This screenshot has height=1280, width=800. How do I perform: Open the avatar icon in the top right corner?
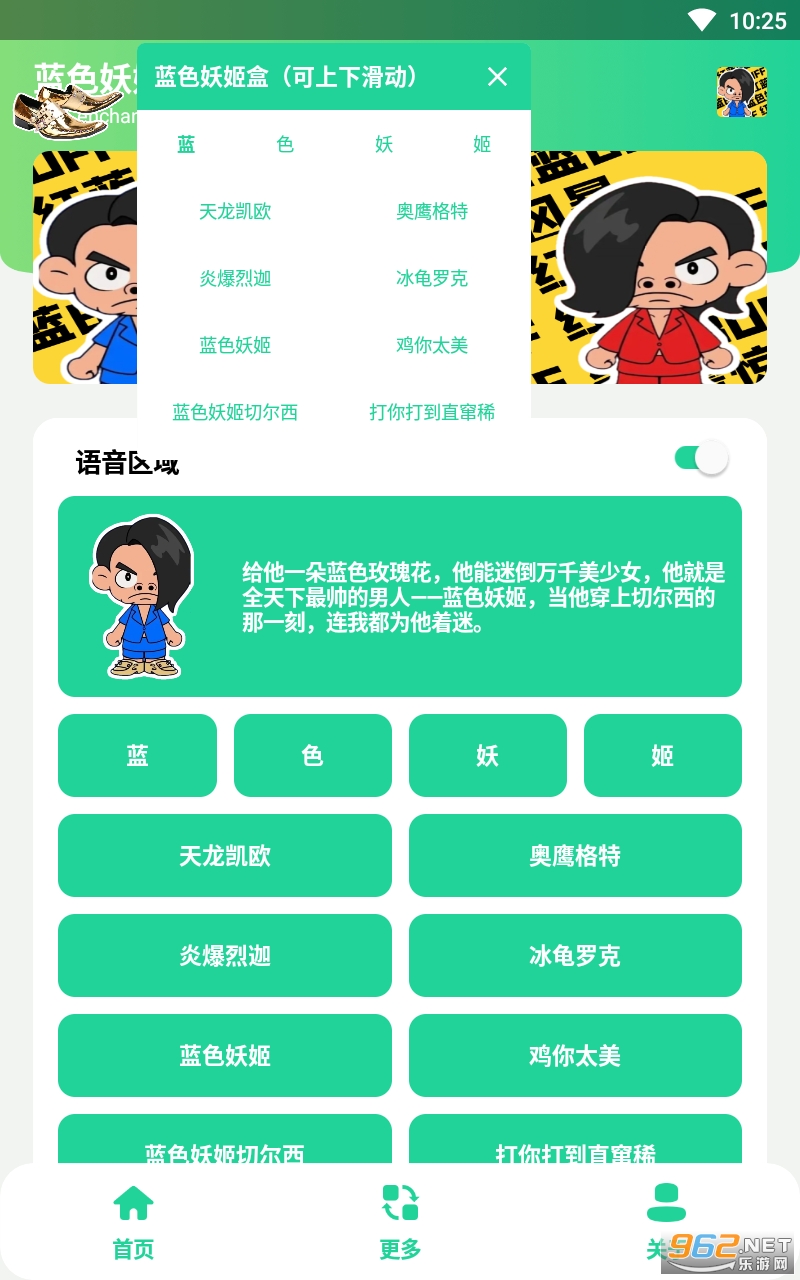point(742,92)
